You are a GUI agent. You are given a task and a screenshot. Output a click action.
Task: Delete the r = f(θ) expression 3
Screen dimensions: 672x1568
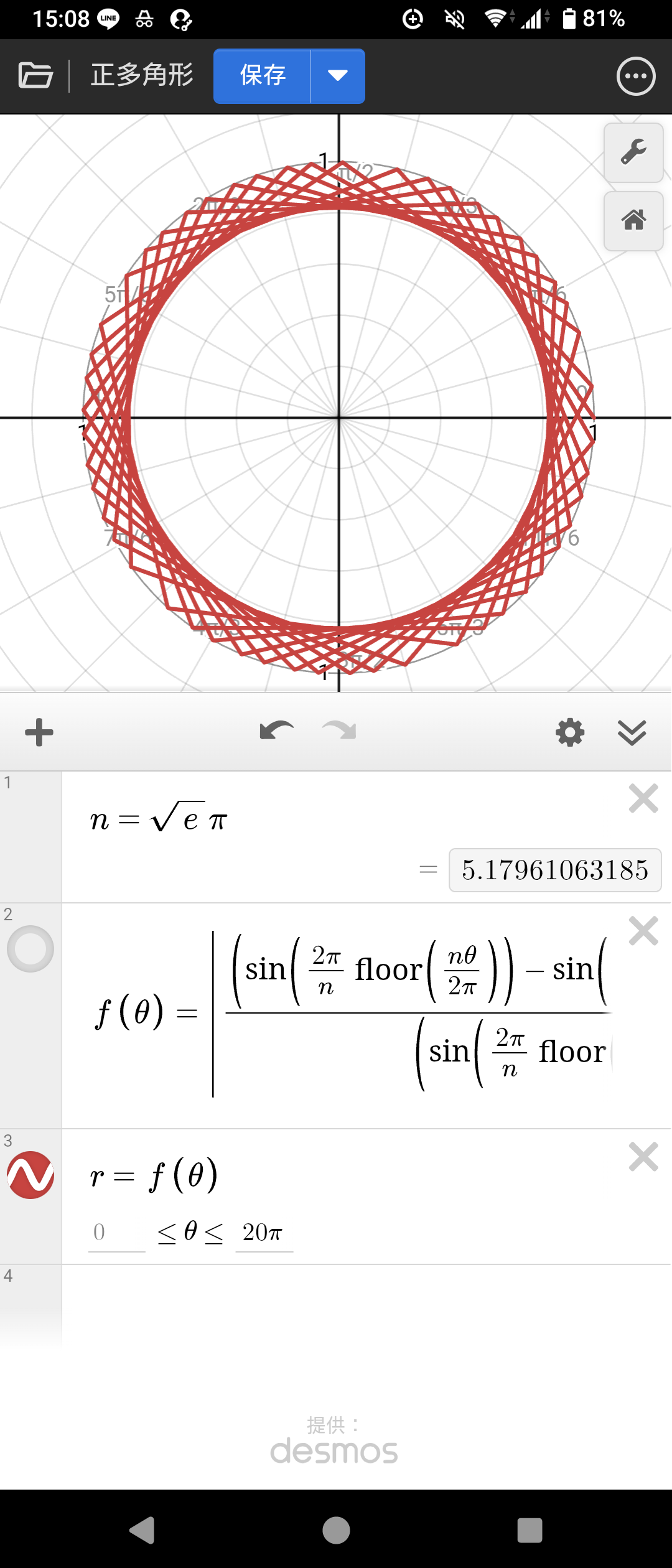click(x=643, y=1157)
